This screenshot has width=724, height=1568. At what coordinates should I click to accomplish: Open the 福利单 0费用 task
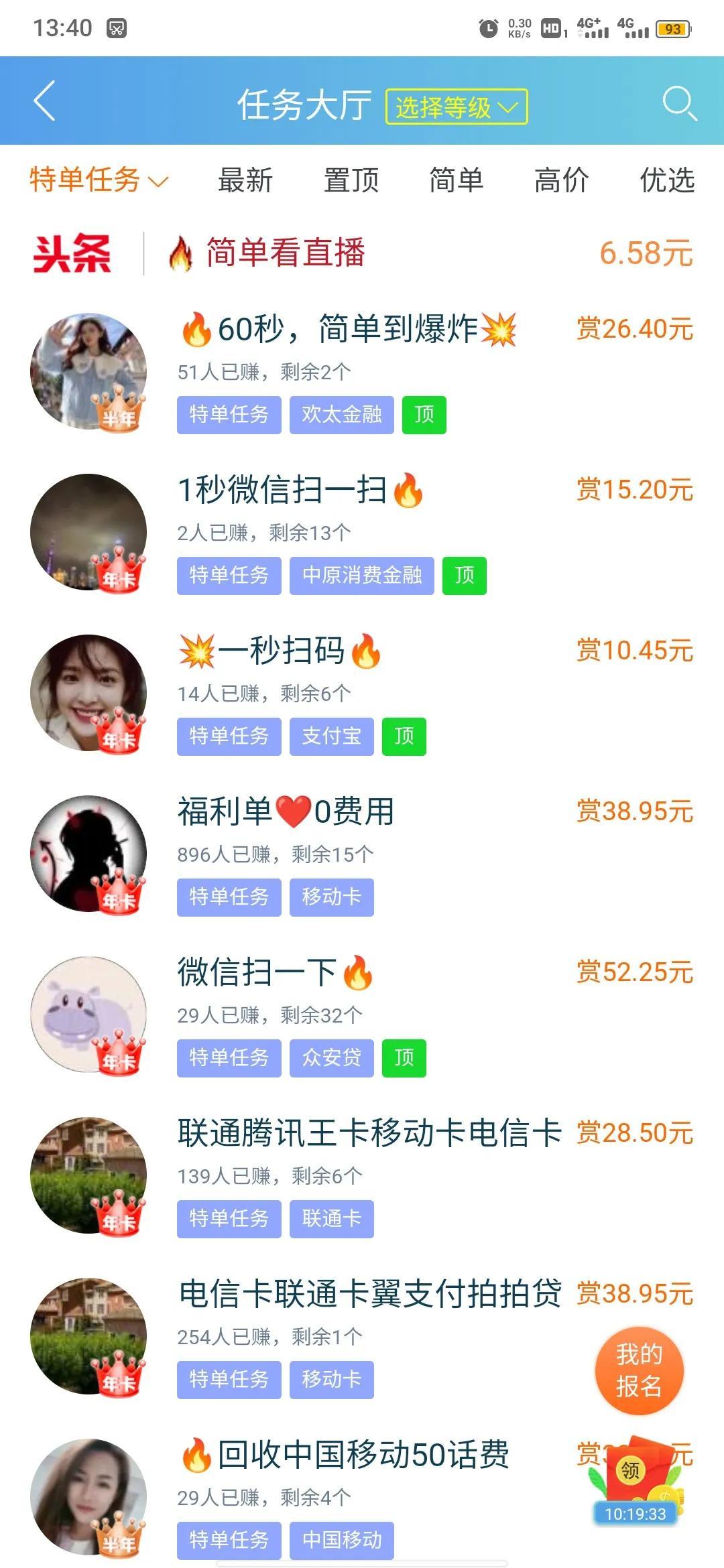(287, 812)
